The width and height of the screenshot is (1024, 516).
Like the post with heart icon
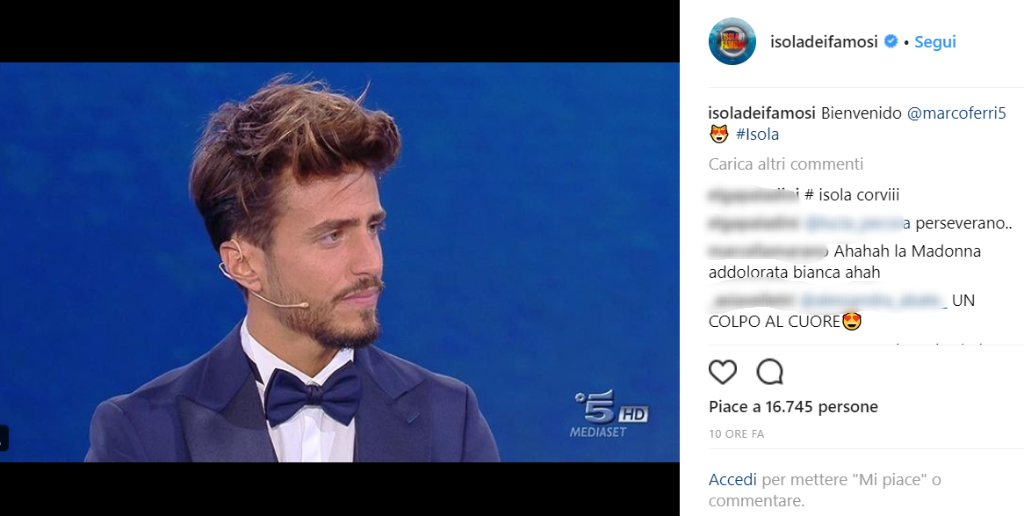tap(722, 372)
